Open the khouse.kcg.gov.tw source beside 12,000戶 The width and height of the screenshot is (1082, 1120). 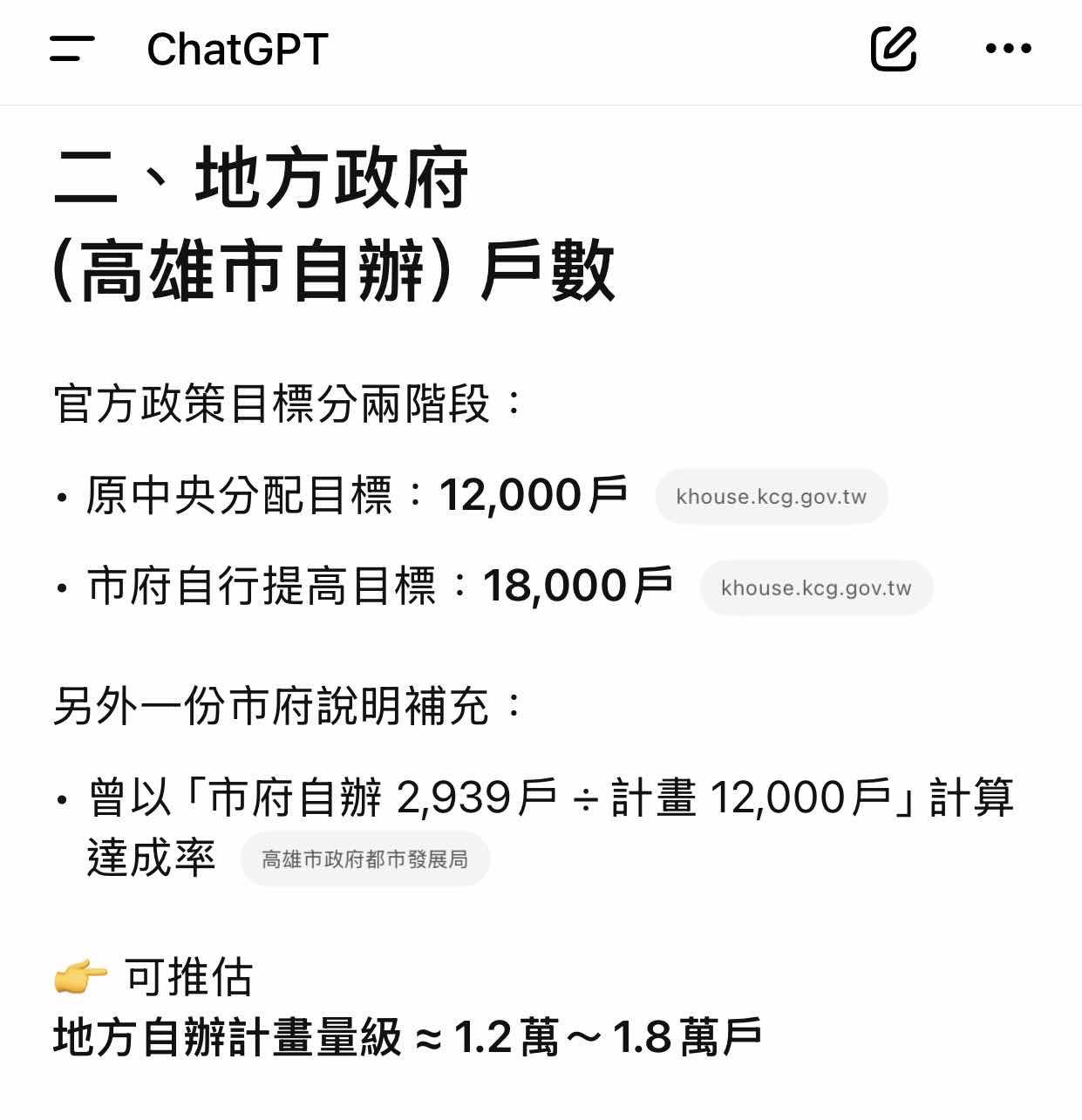click(x=771, y=497)
